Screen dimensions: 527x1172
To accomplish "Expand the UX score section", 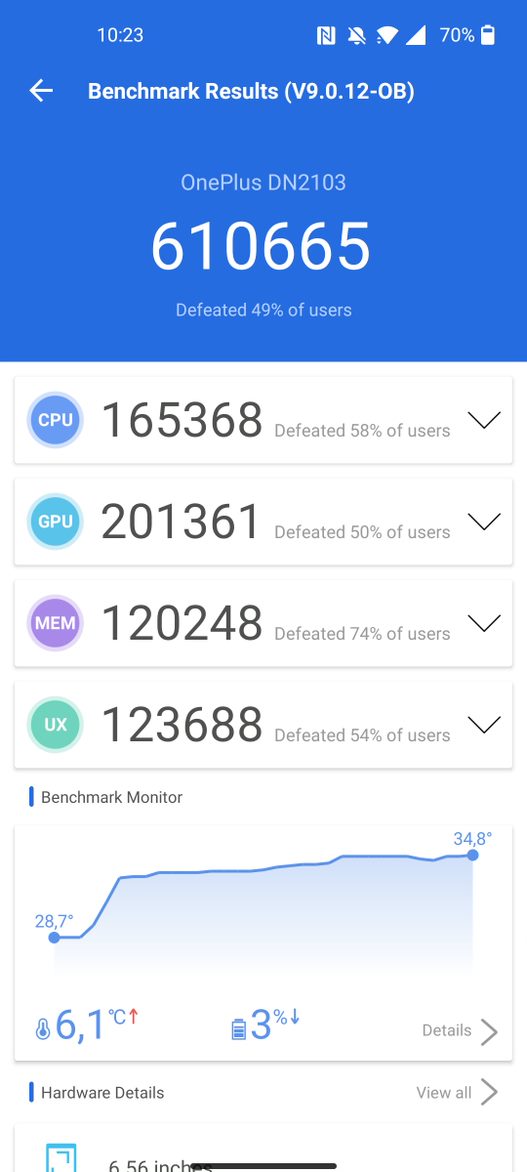I will pos(484,725).
